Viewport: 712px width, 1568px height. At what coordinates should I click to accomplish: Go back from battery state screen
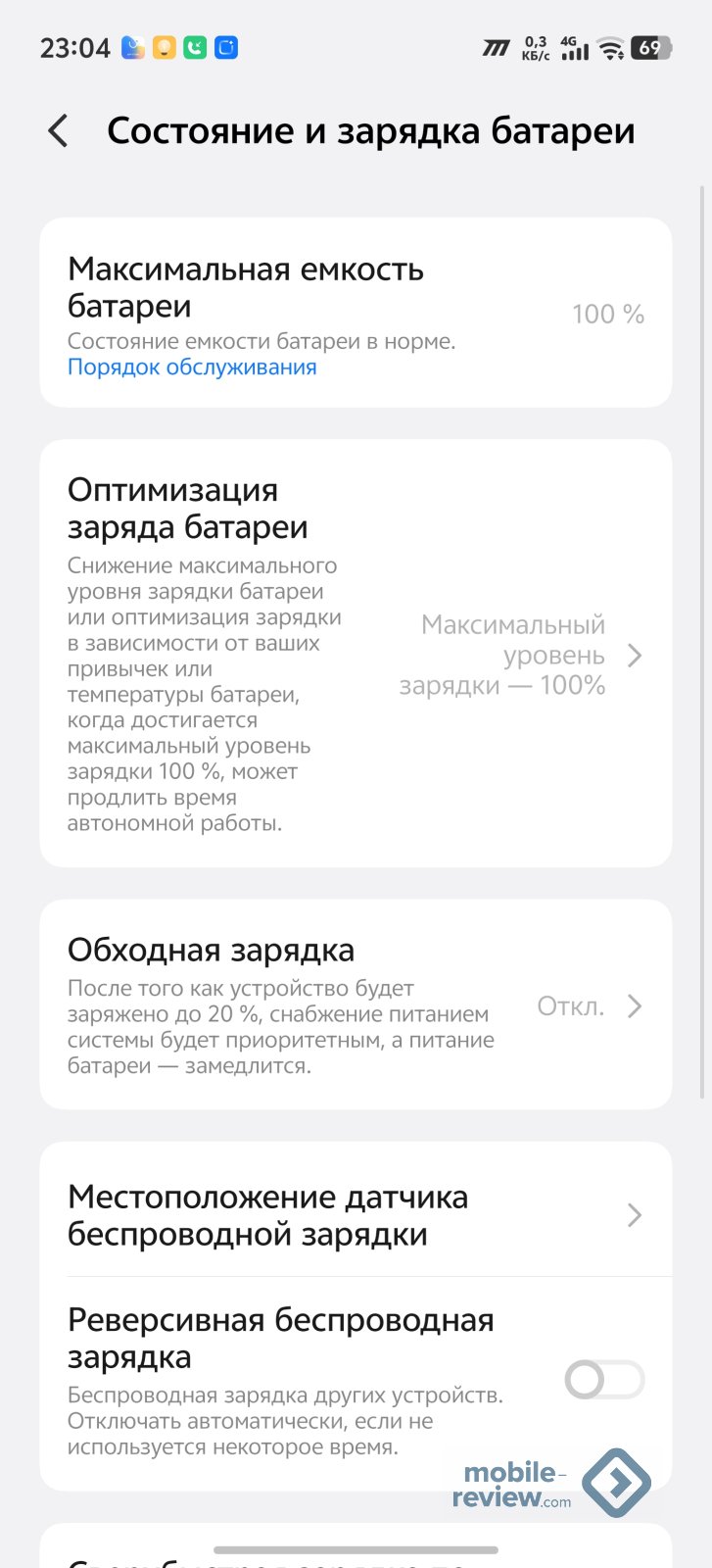pyautogui.click(x=59, y=130)
